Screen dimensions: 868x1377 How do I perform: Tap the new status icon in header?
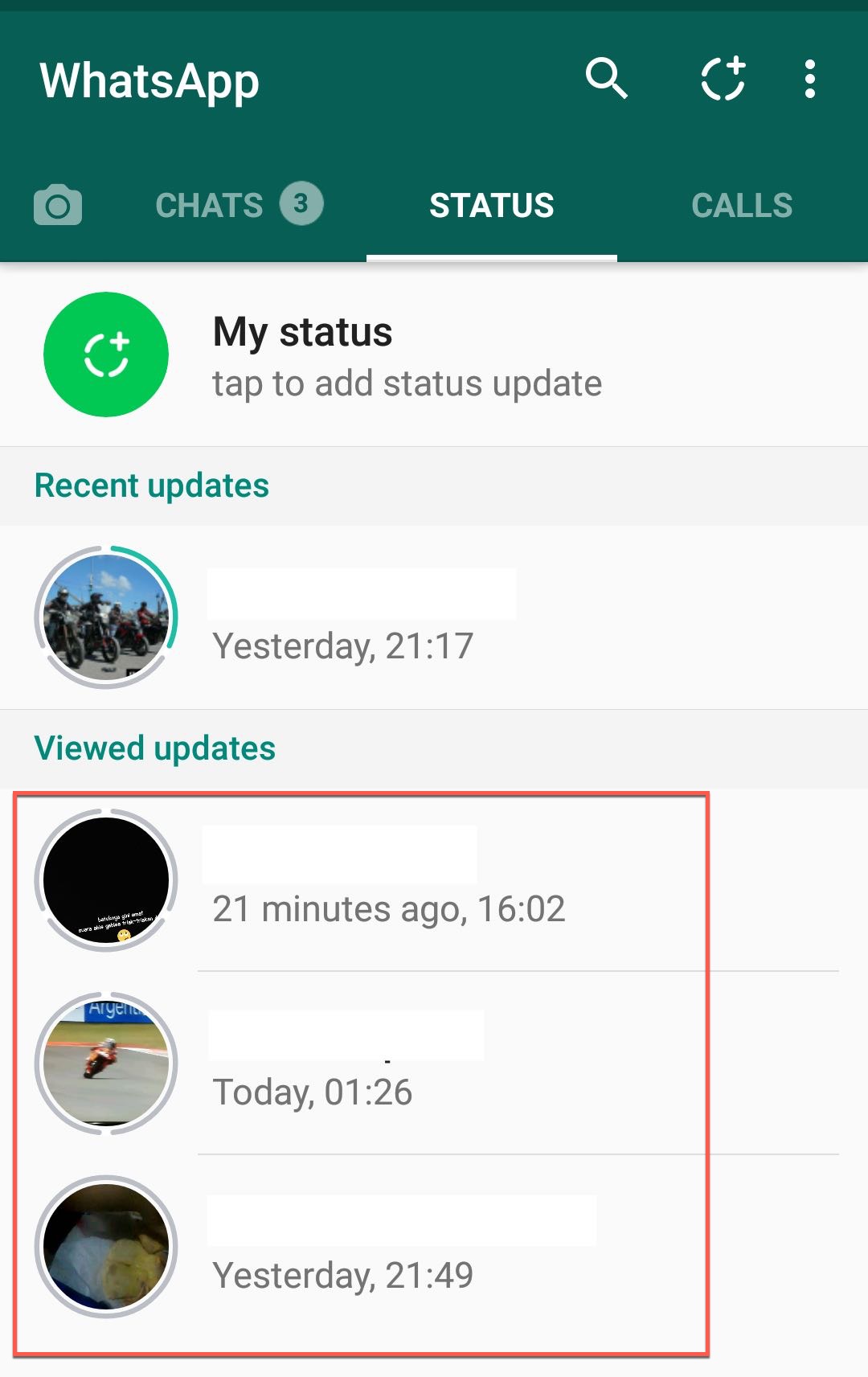[723, 79]
